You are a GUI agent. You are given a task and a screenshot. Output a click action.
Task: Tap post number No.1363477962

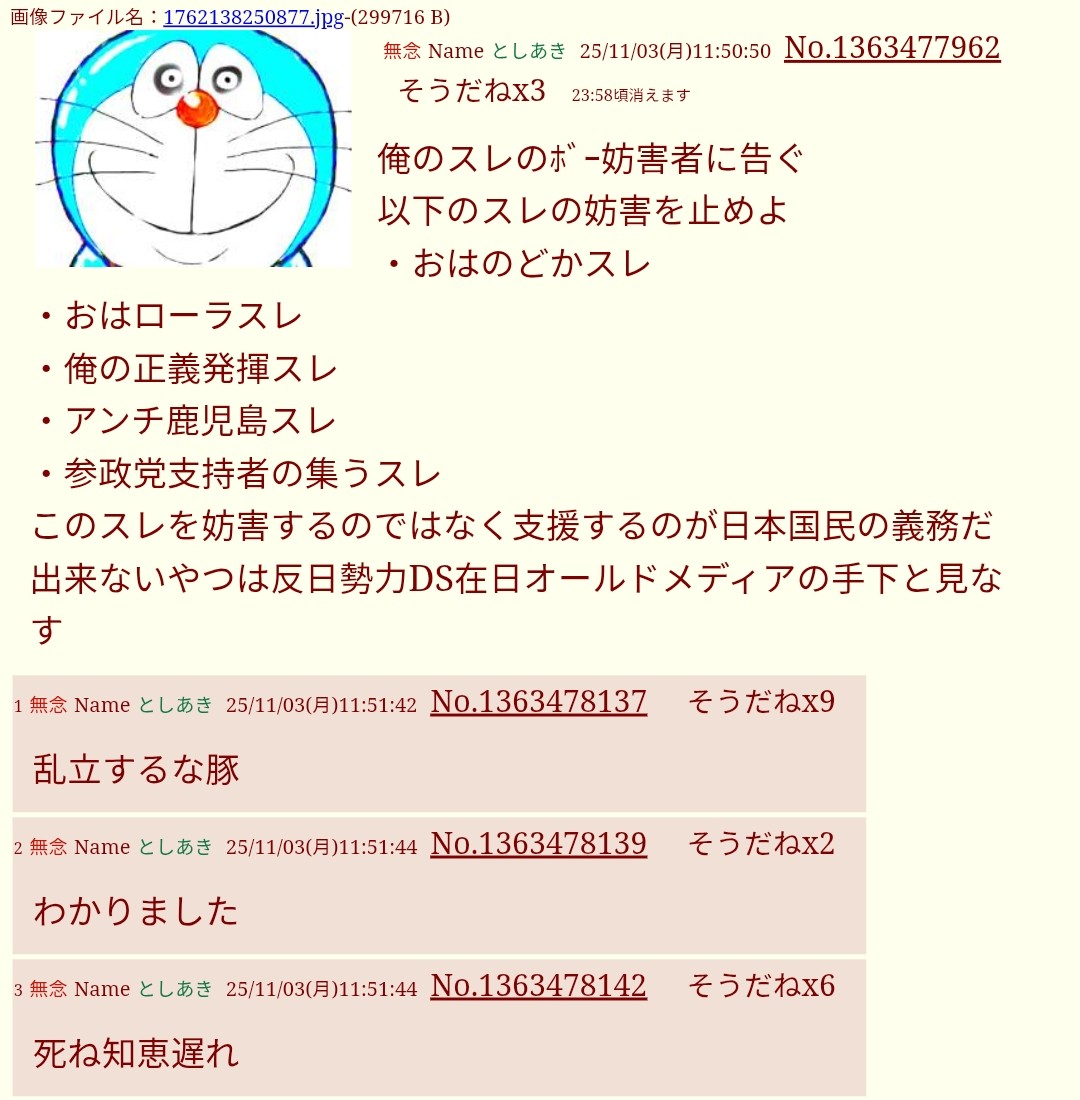point(891,48)
